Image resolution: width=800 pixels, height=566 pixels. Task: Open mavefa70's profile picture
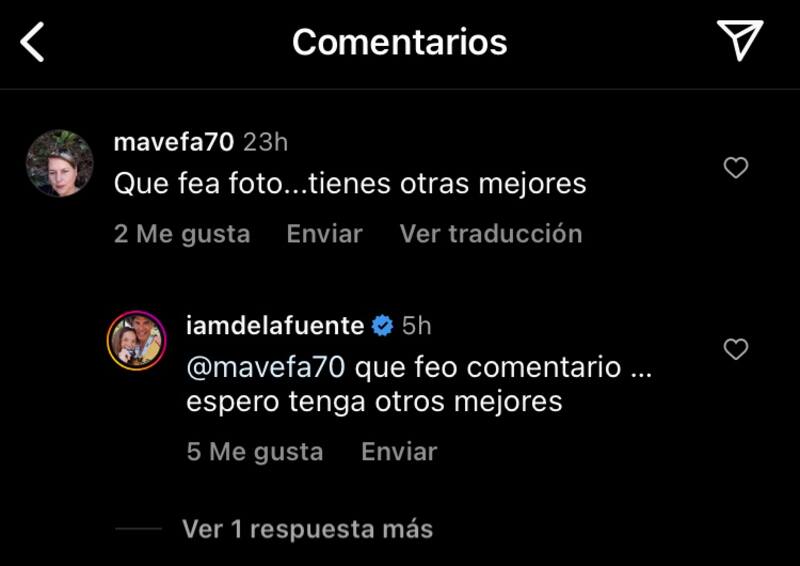click(x=59, y=163)
